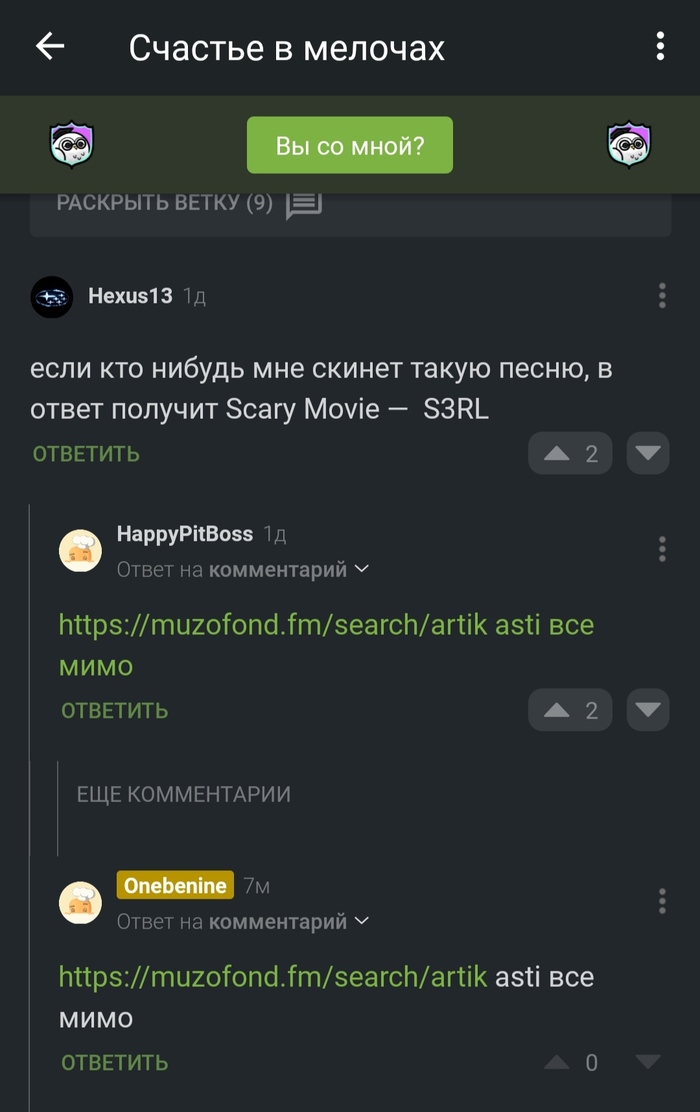Screen dimensions: 700x1112
Task: Upvote Onebenine's comment
Action: click(557, 1063)
